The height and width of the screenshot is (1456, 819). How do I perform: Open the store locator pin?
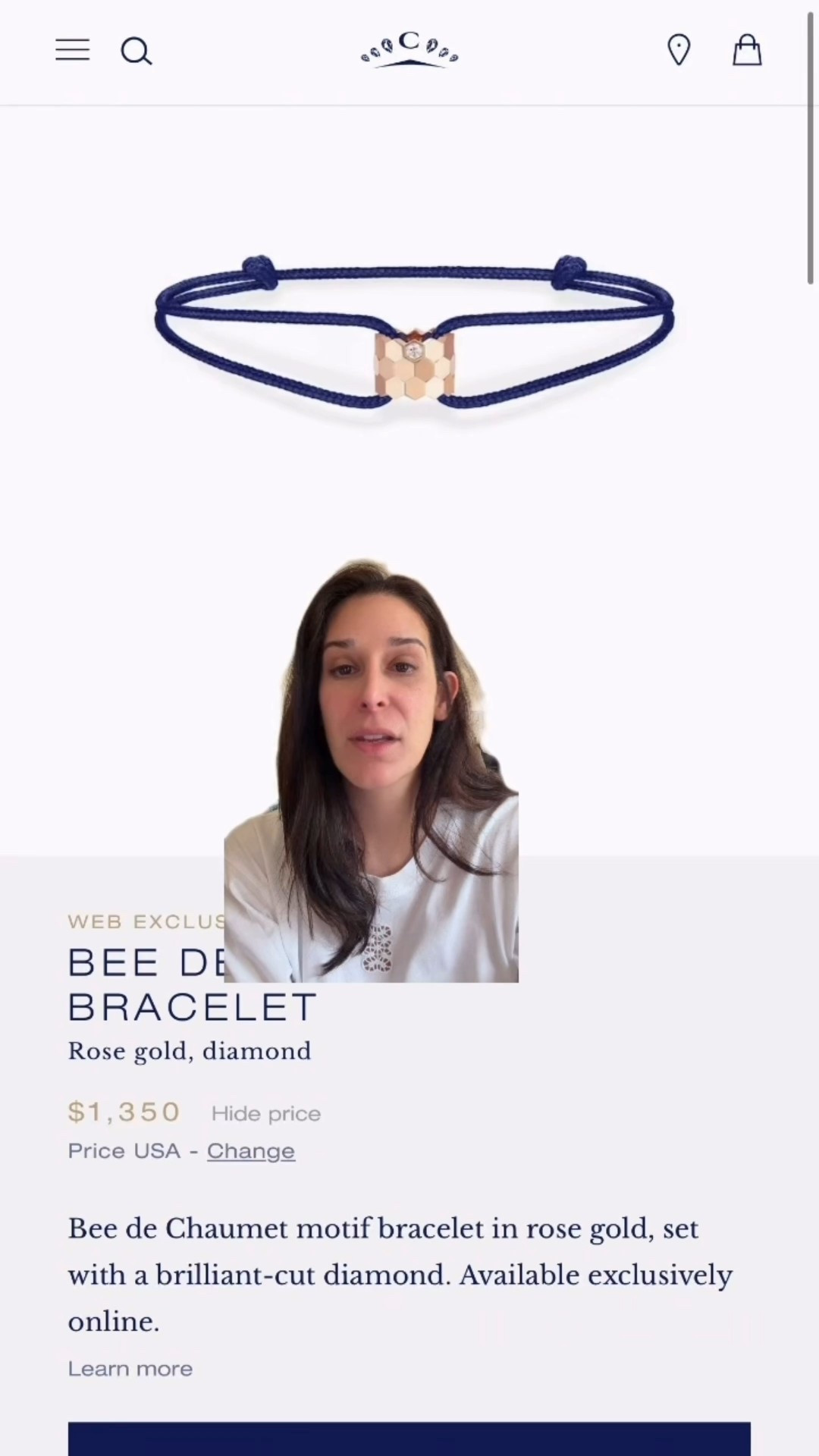[x=678, y=51]
